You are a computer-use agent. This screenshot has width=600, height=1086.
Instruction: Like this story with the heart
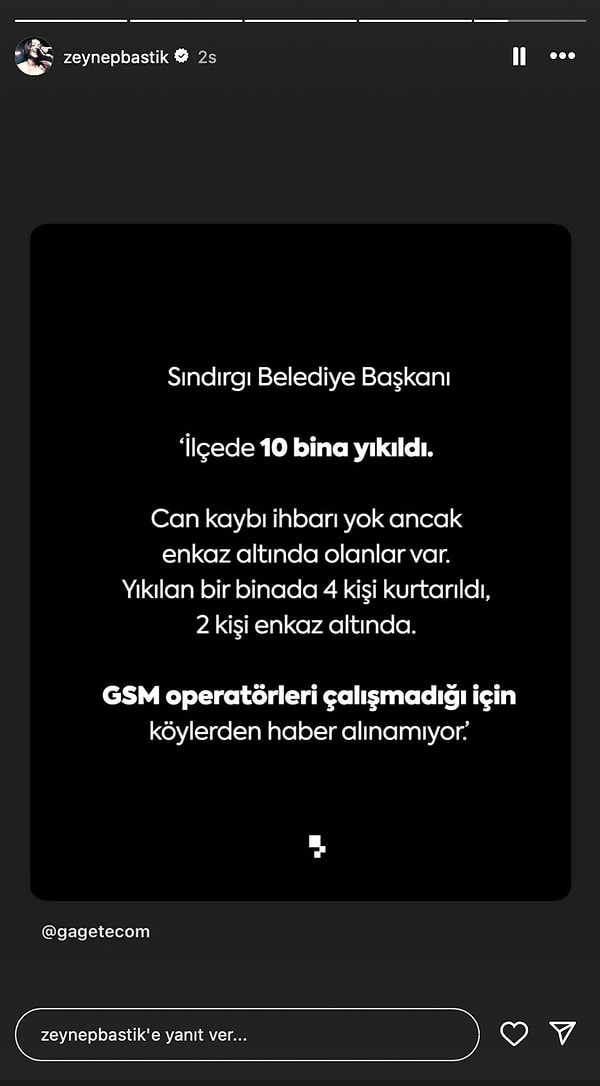[x=514, y=1034]
